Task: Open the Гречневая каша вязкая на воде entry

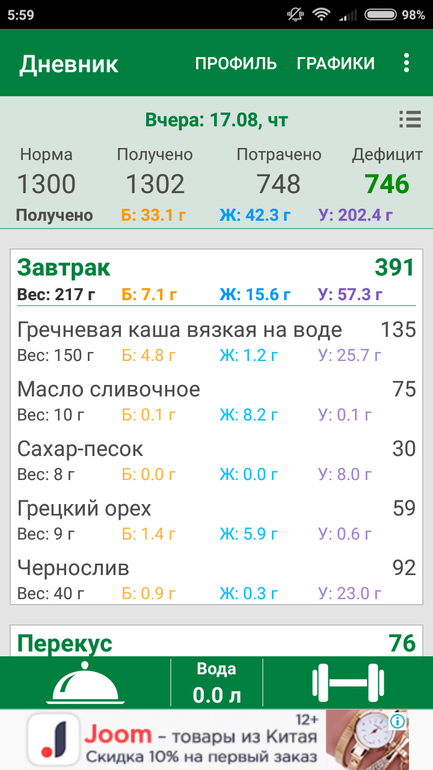Action: coord(216,341)
